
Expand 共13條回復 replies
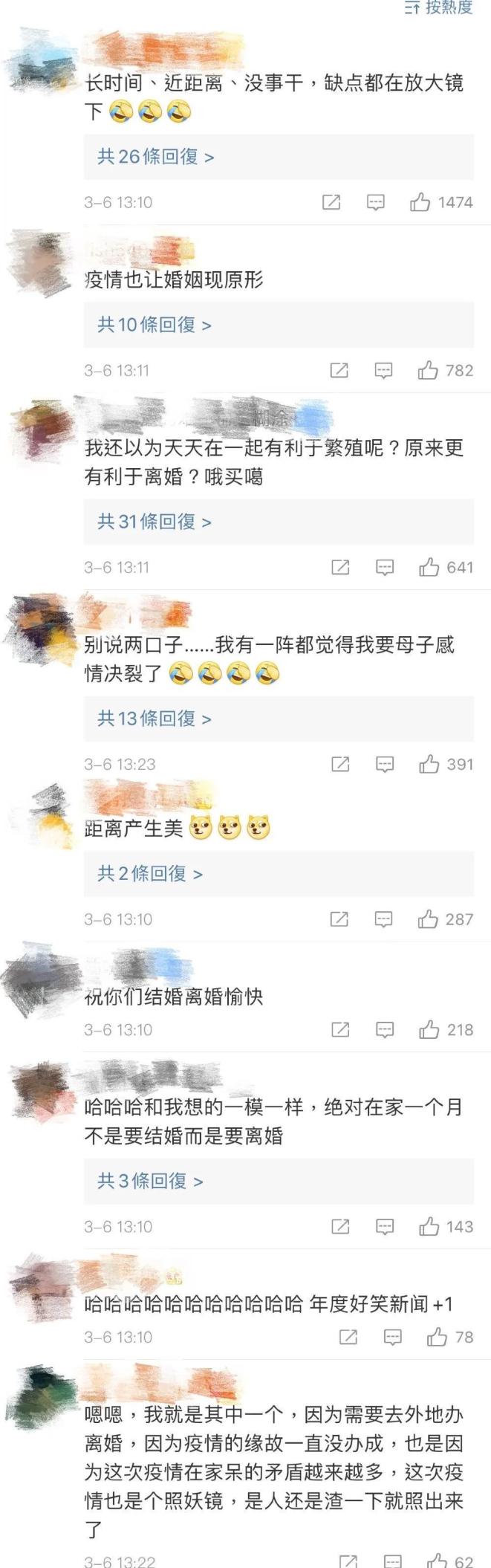(155, 719)
